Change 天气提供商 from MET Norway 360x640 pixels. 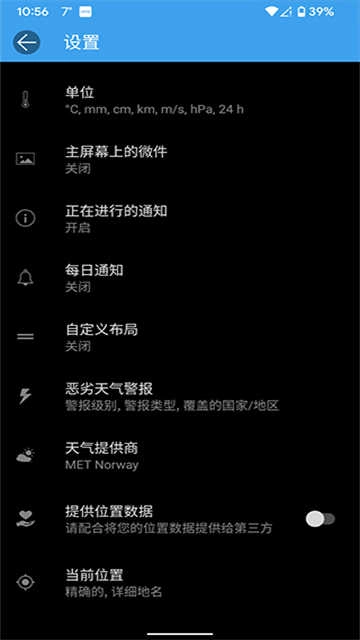click(x=180, y=456)
